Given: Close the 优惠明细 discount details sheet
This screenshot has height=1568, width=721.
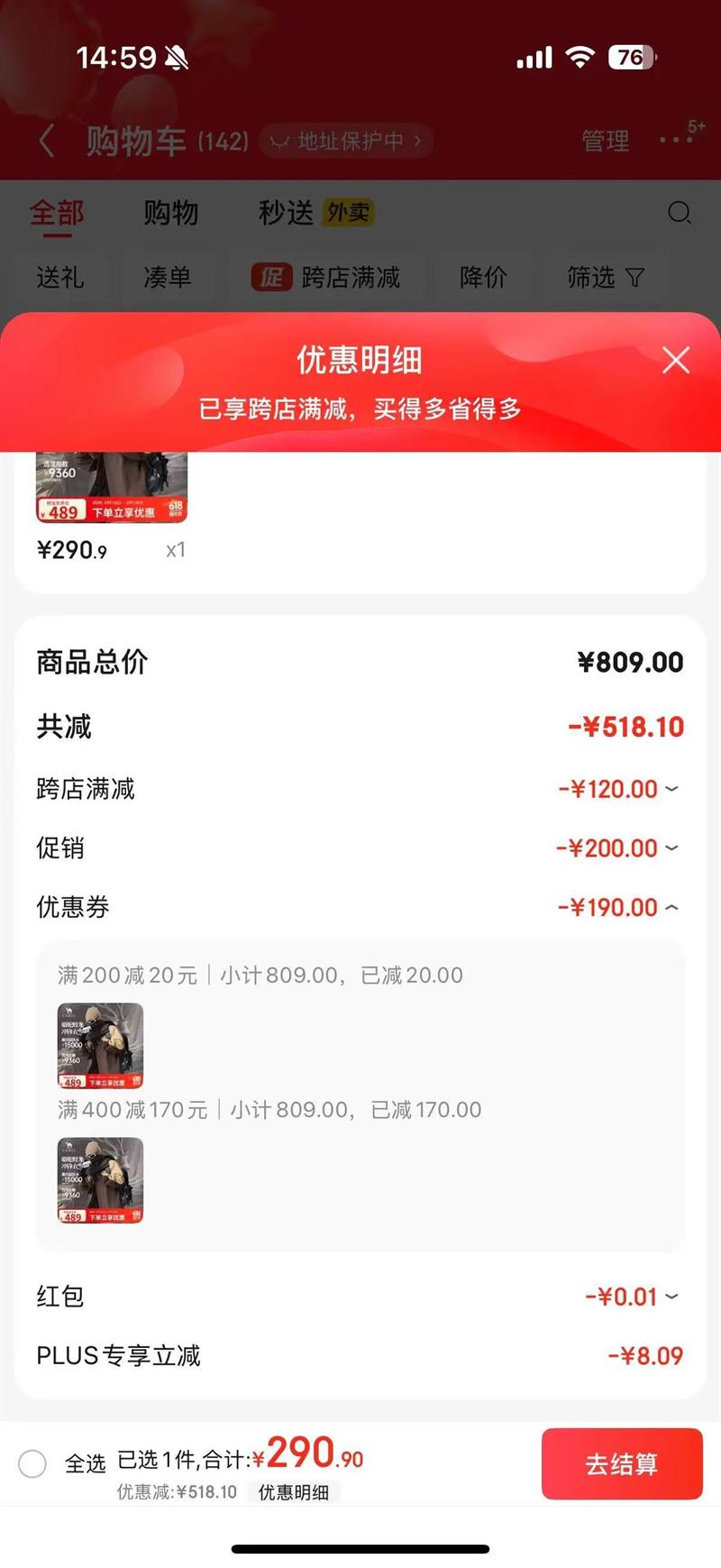Looking at the screenshot, I should pos(676,361).
